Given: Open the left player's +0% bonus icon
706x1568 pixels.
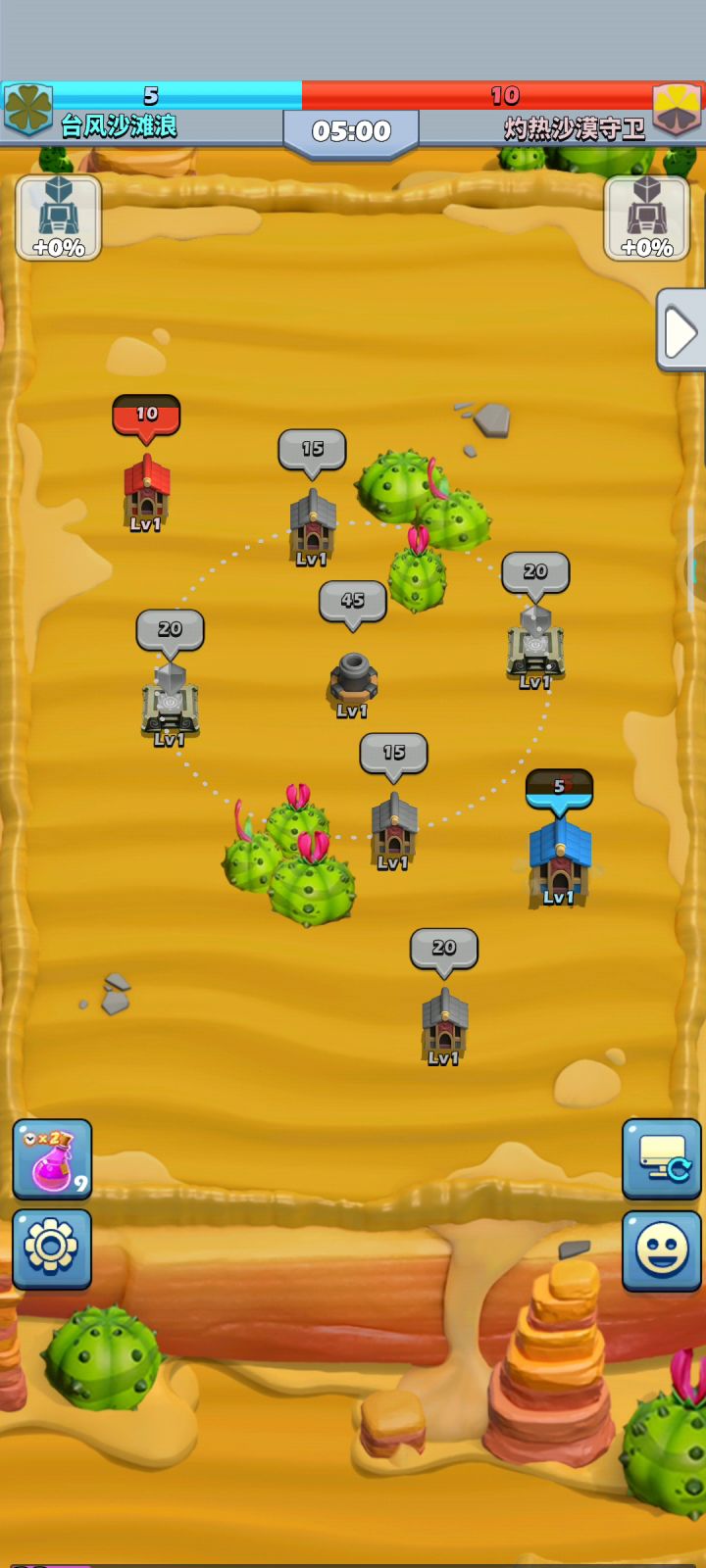Looking at the screenshot, I should [x=59, y=218].
